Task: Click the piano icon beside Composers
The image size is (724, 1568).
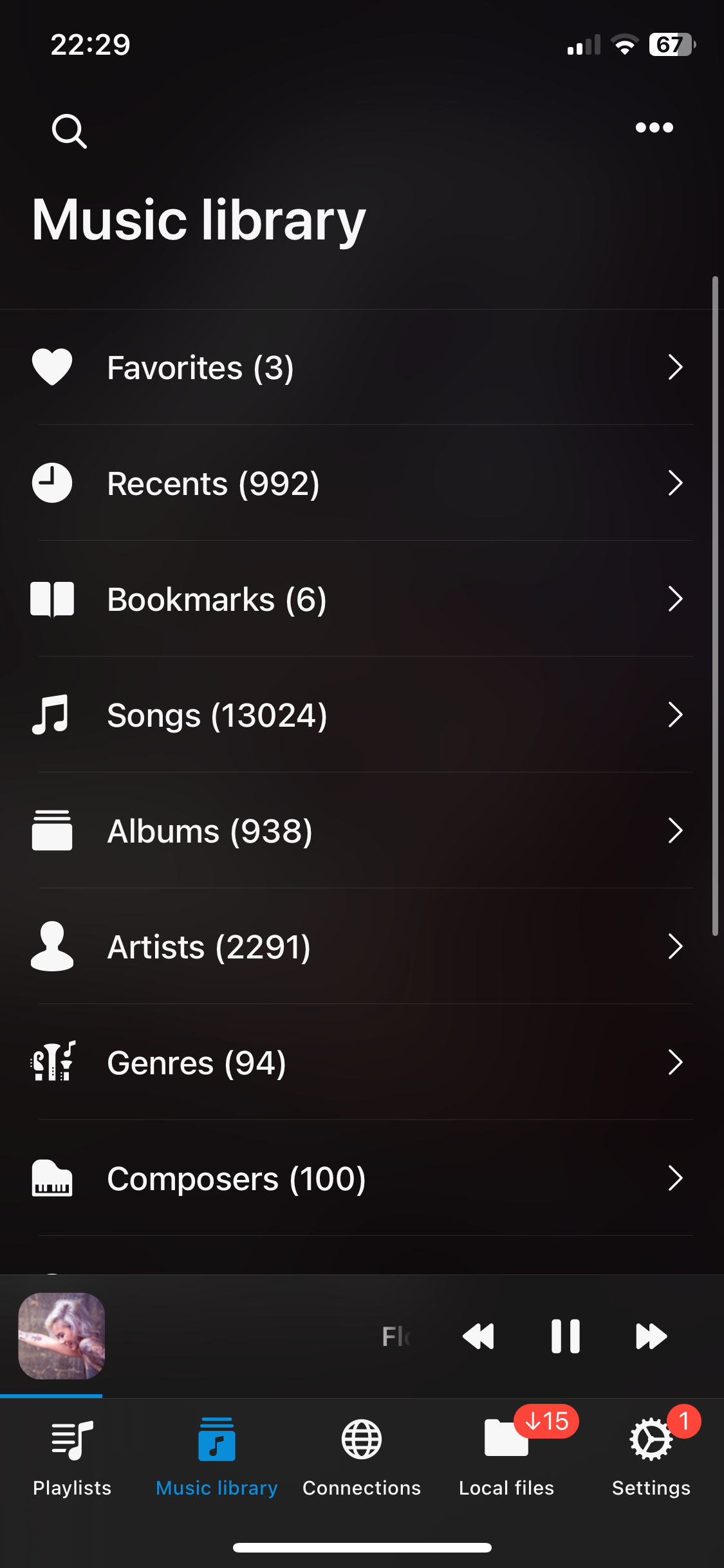Action: click(x=51, y=1178)
